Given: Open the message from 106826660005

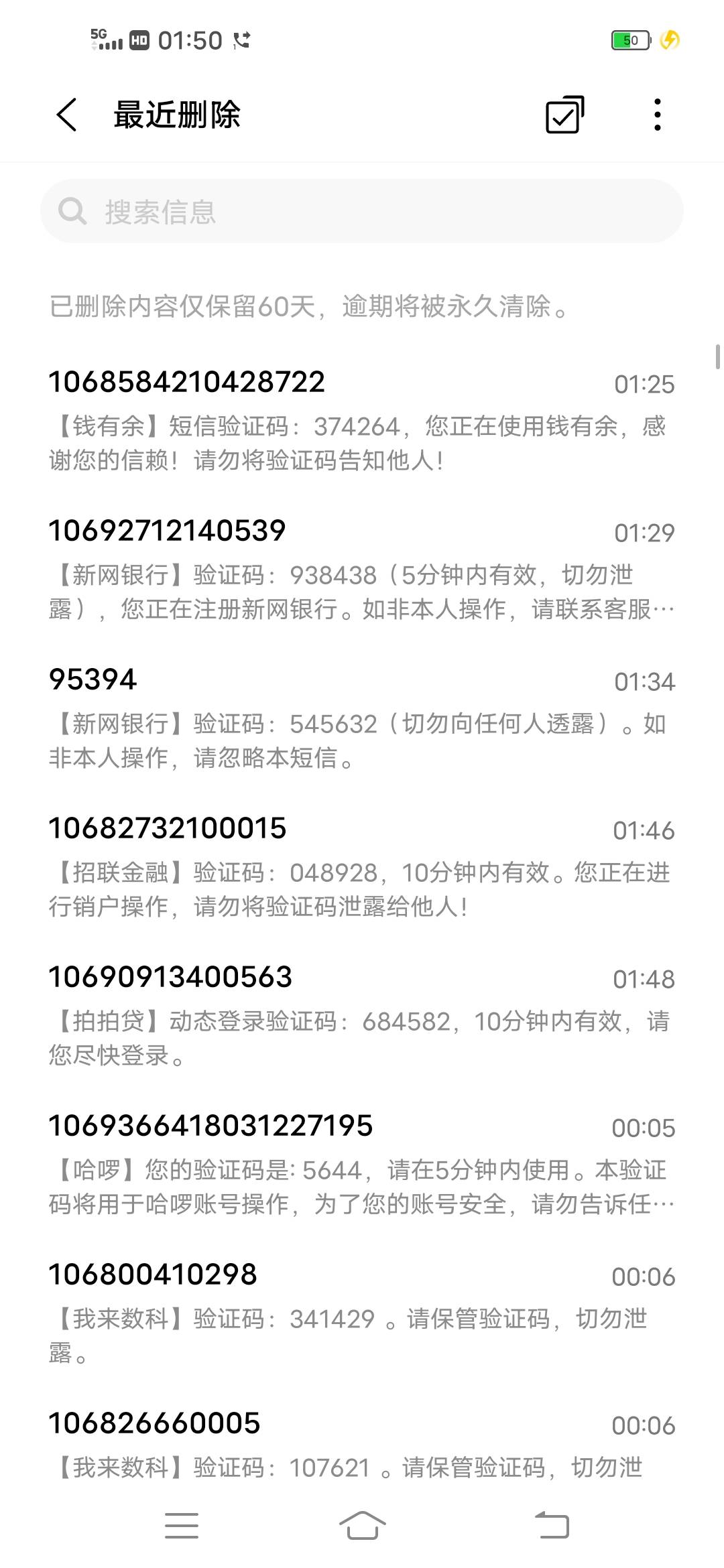Looking at the screenshot, I should pyautogui.click(x=362, y=1441).
